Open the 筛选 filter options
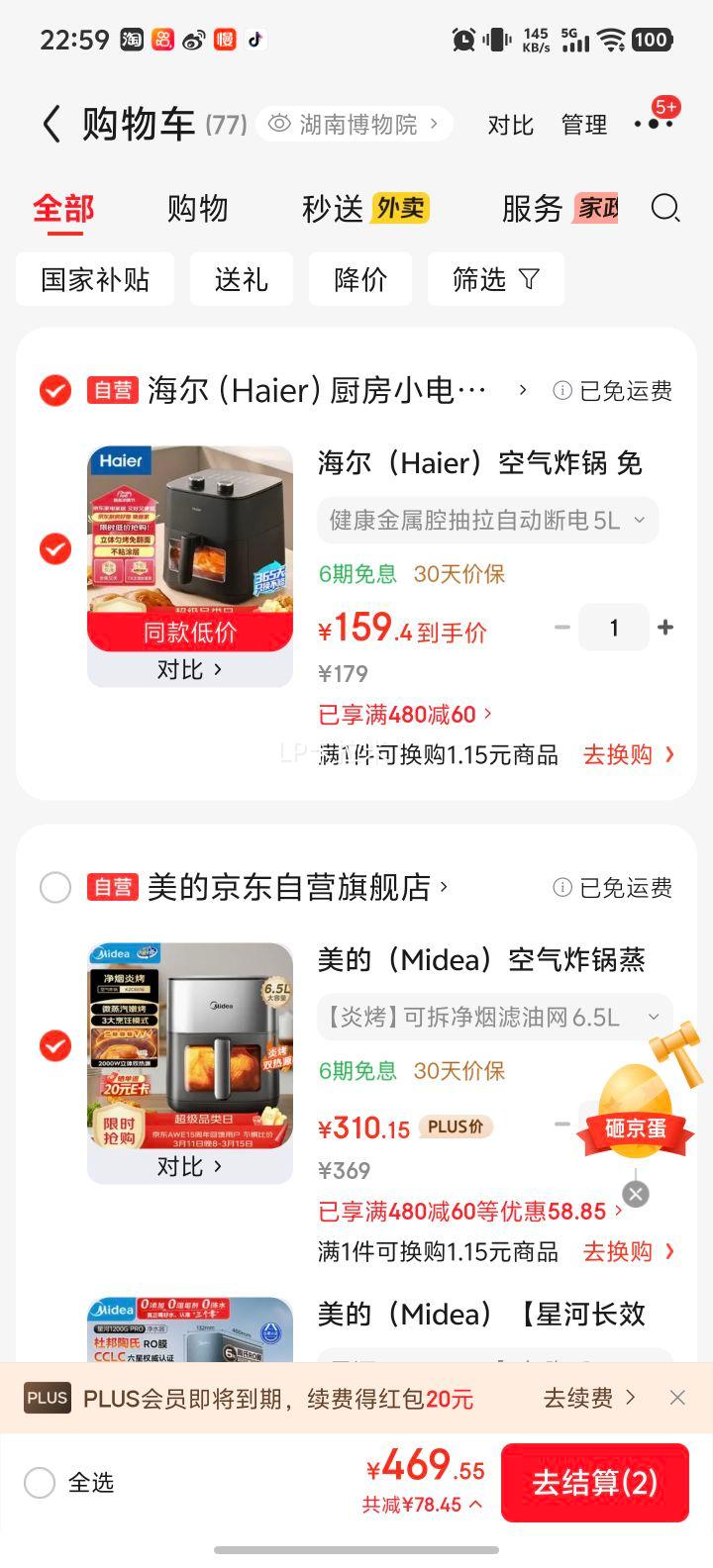The image size is (713, 1568). (x=495, y=279)
